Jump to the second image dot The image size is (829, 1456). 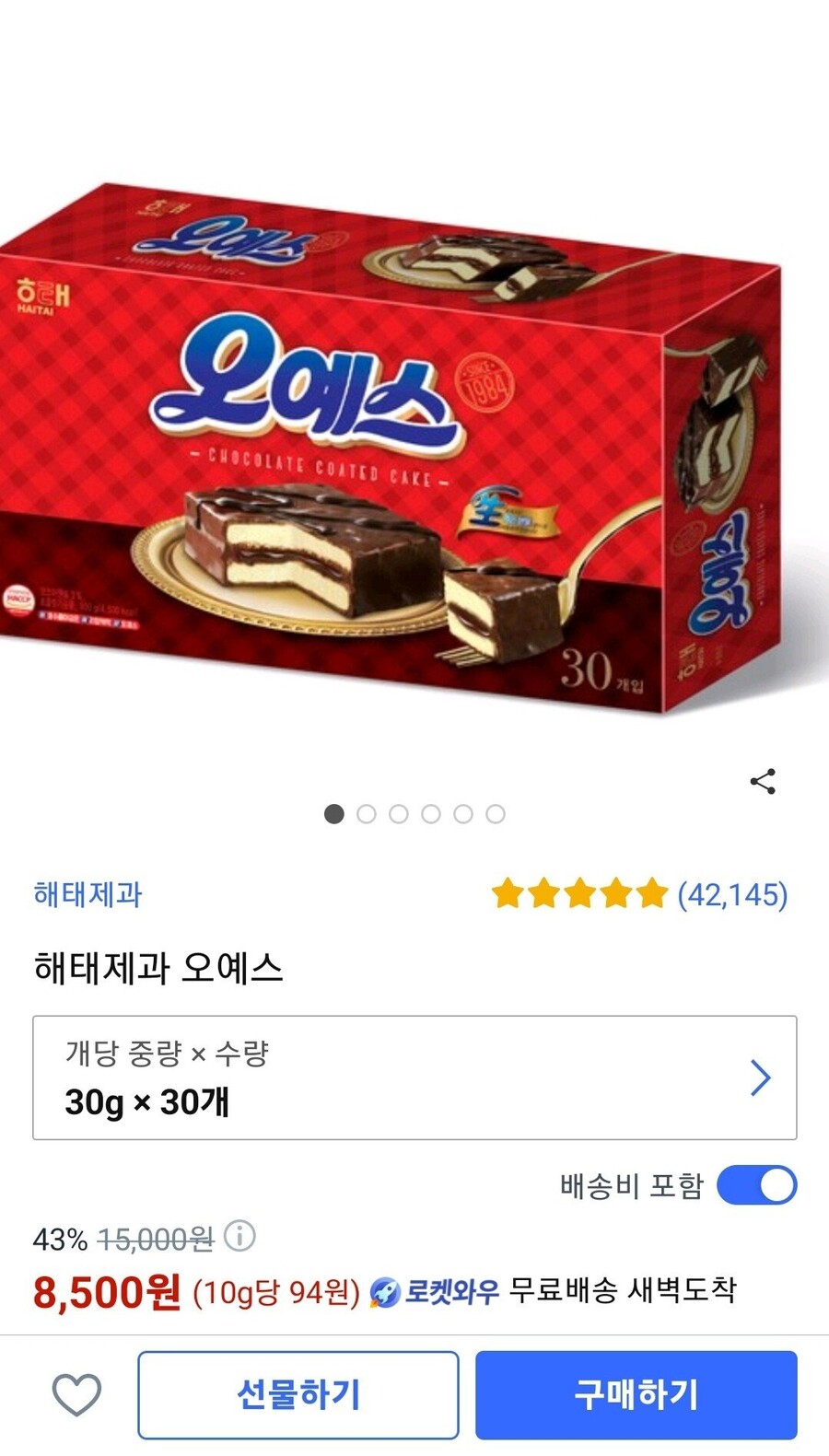367,814
